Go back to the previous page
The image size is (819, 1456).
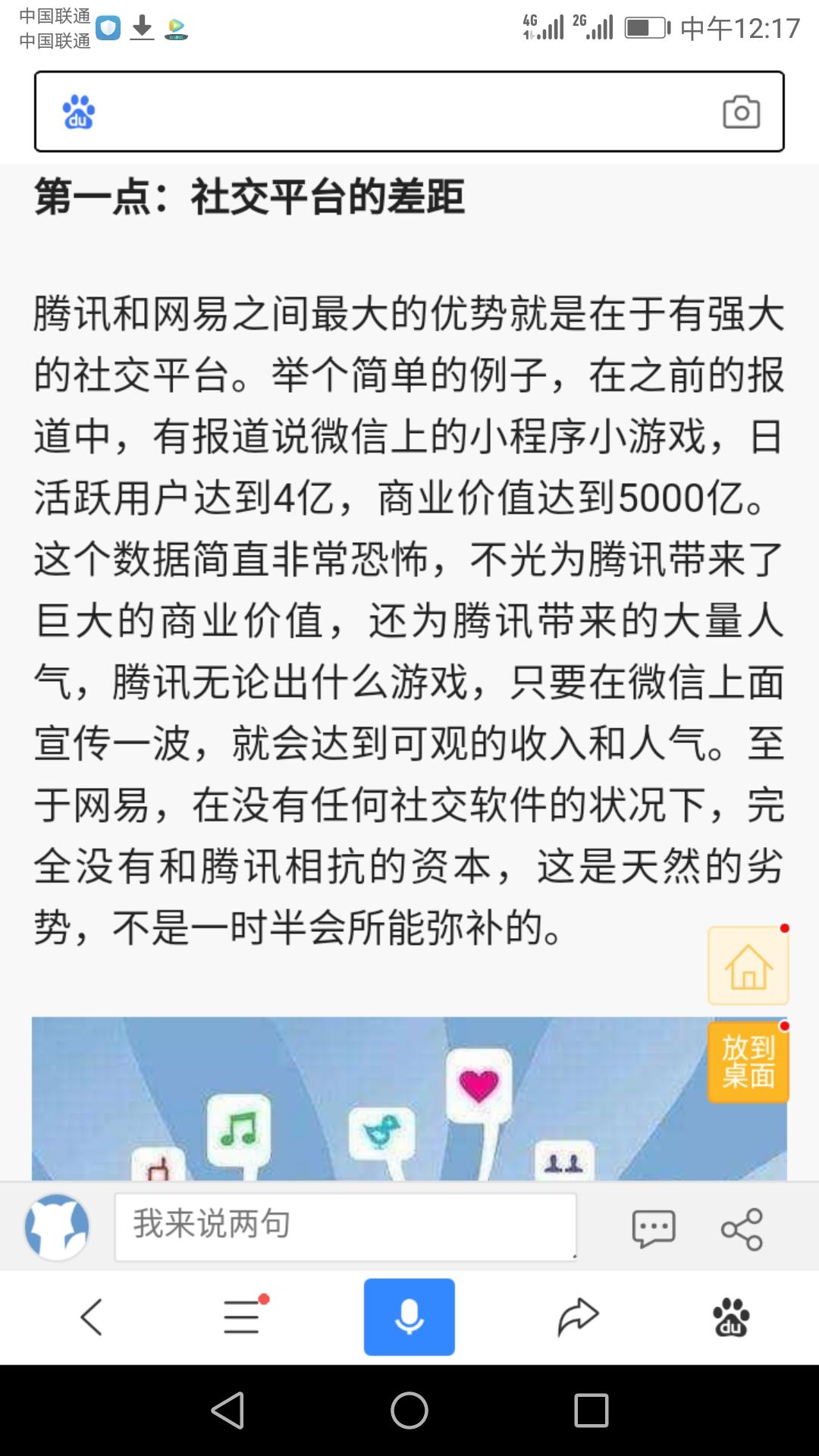pos(92,1316)
